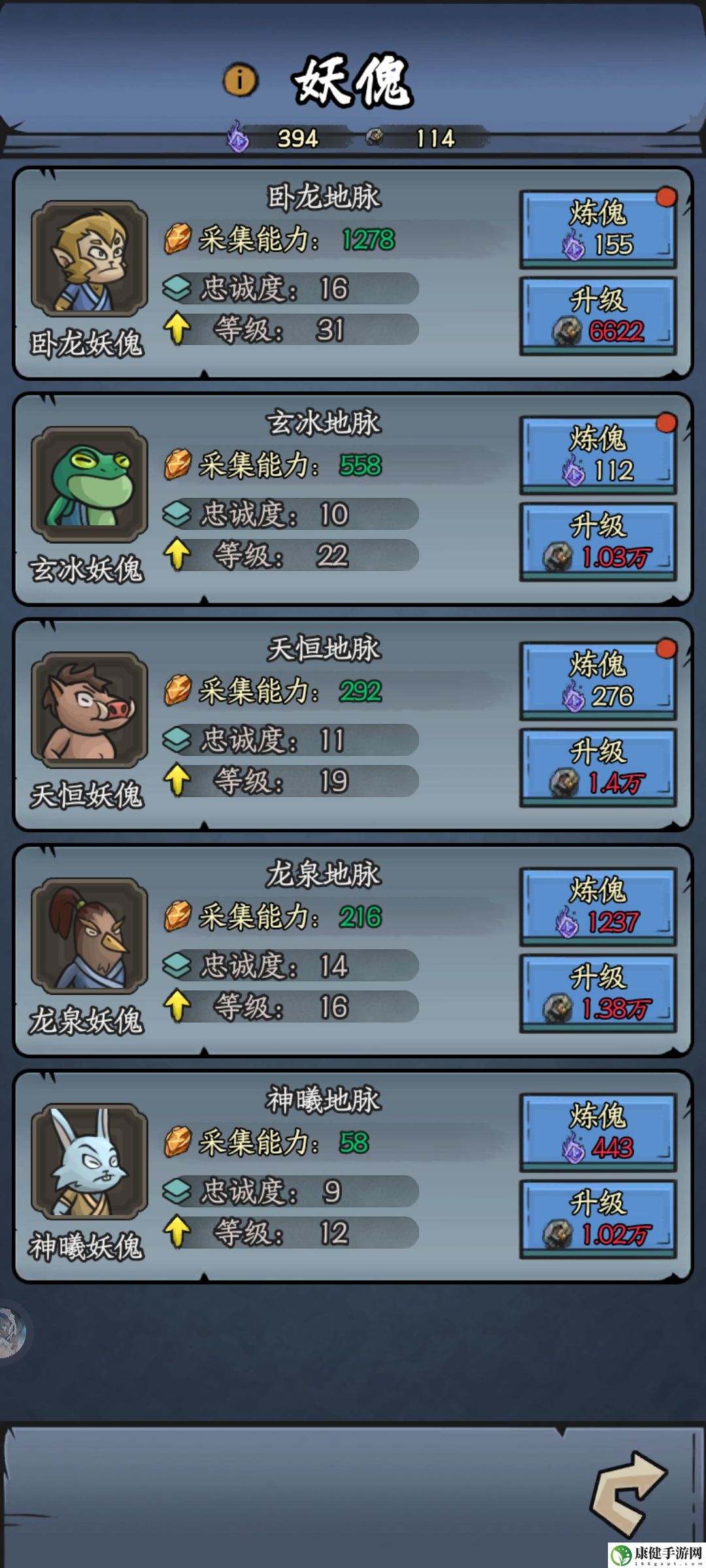Tap 炼傀 button for 龙泉妖傀
706x1568 pixels.
(x=597, y=906)
